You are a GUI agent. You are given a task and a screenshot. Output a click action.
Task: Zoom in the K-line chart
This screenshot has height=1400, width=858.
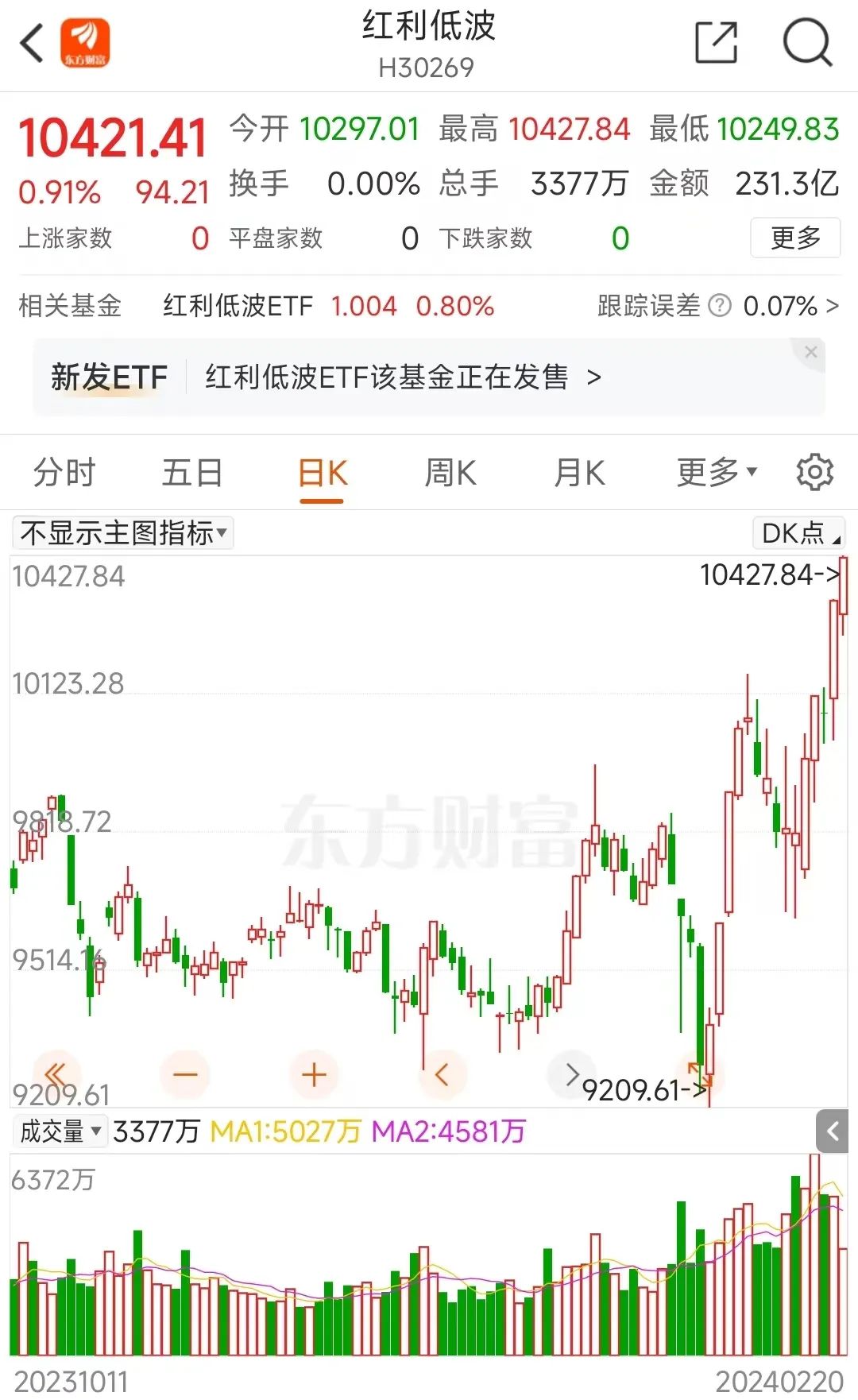click(x=315, y=1075)
